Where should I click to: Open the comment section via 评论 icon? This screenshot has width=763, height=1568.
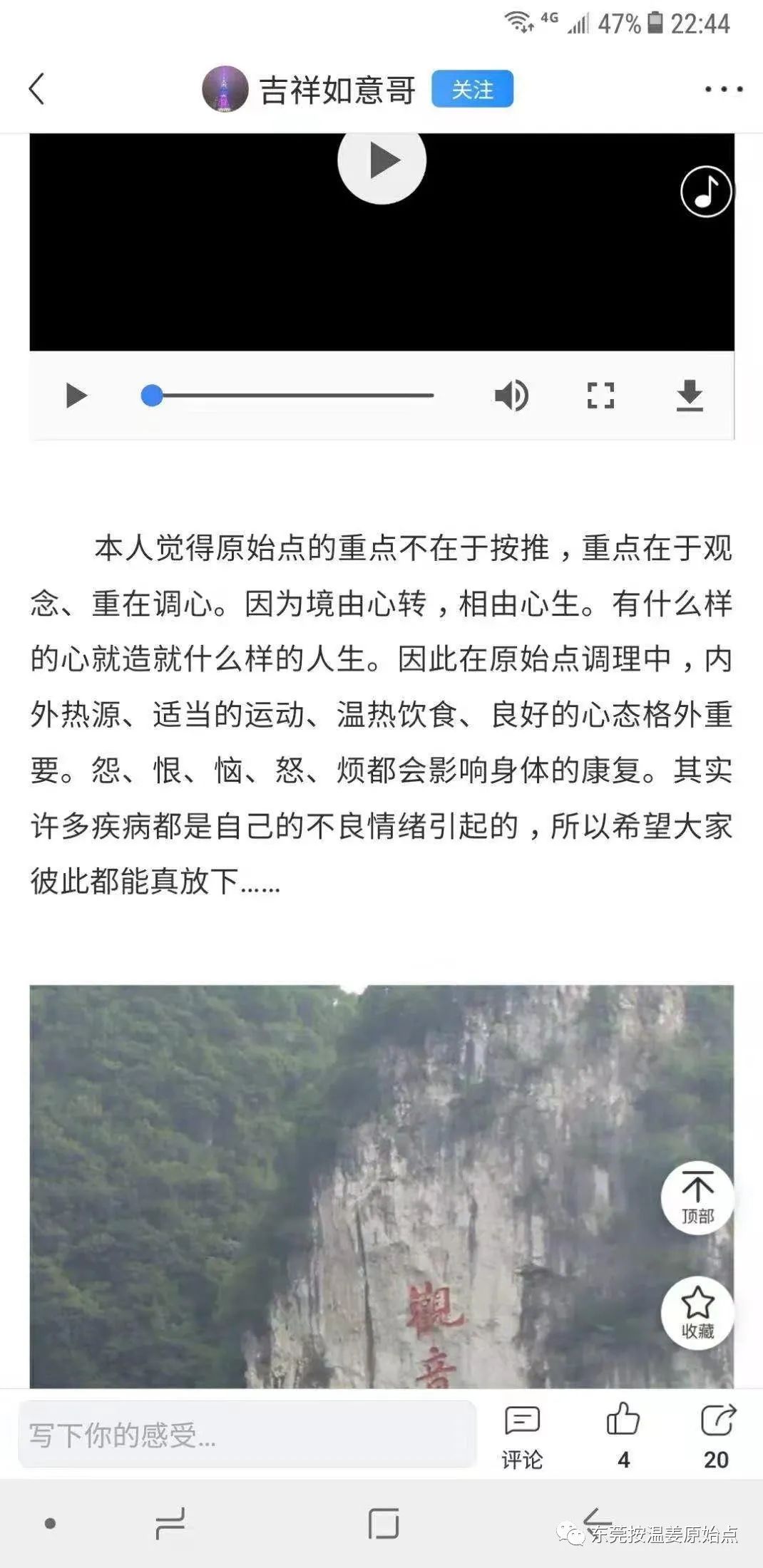523,1433
